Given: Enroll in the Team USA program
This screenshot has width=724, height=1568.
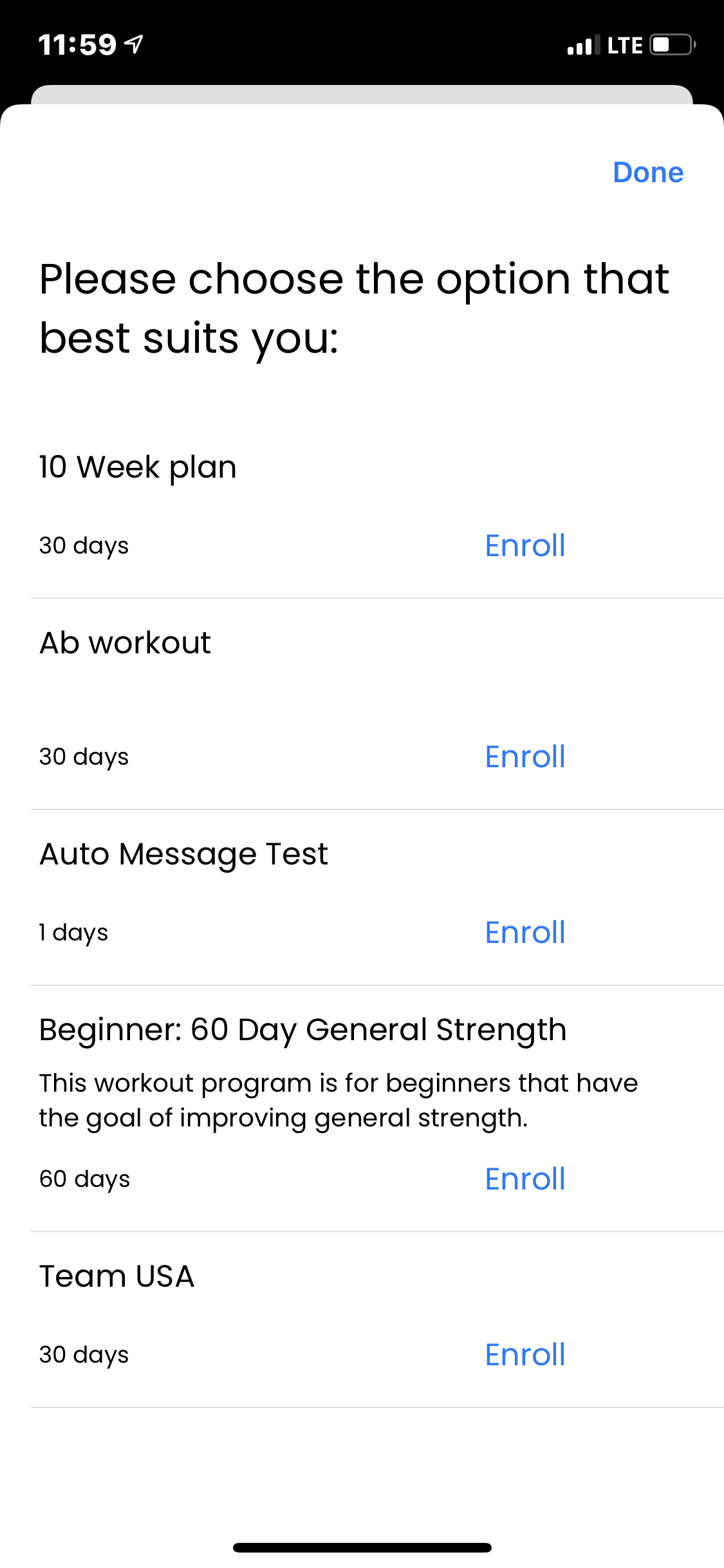Looking at the screenshot, I should 524,1354.
